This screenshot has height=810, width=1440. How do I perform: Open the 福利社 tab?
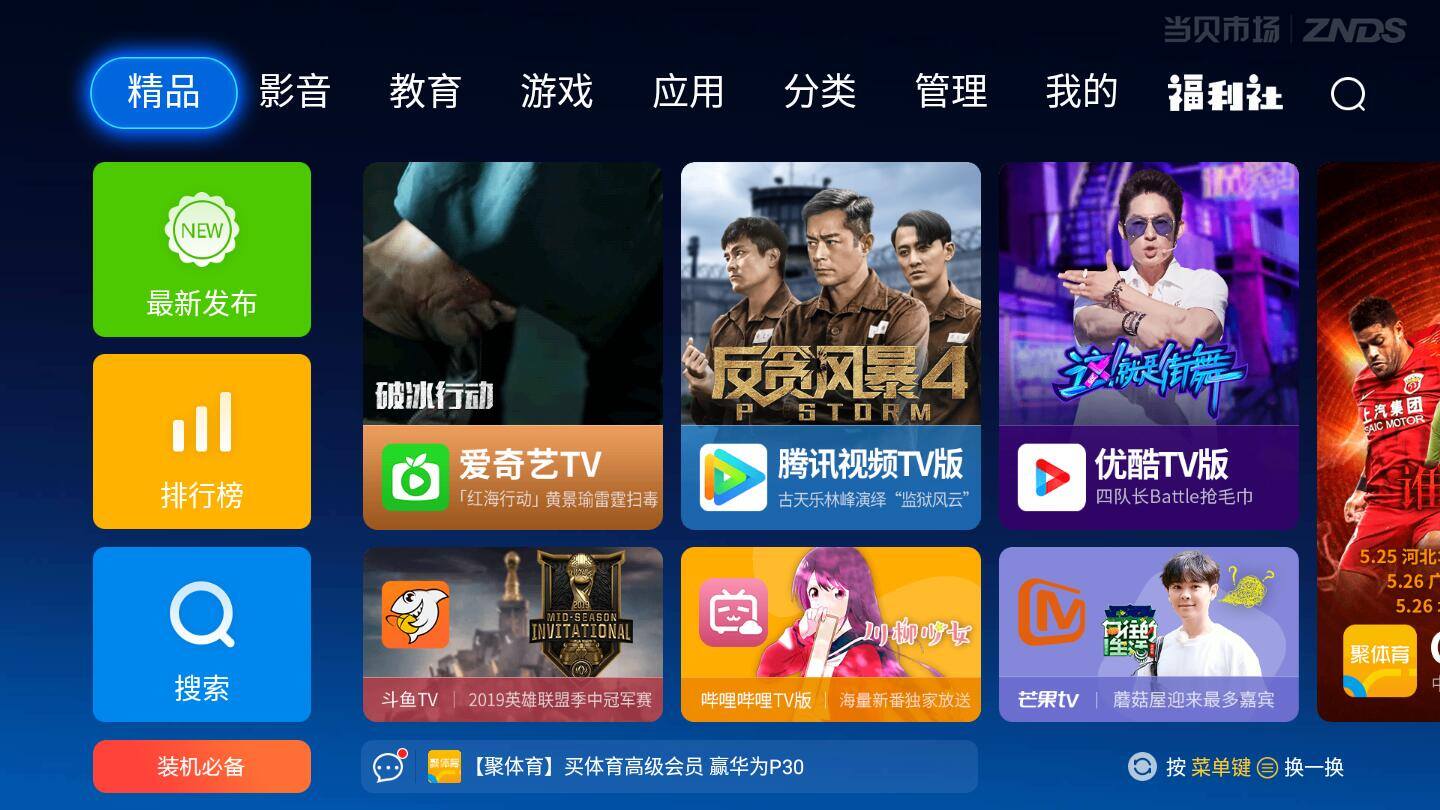[x=1225, y=93]
